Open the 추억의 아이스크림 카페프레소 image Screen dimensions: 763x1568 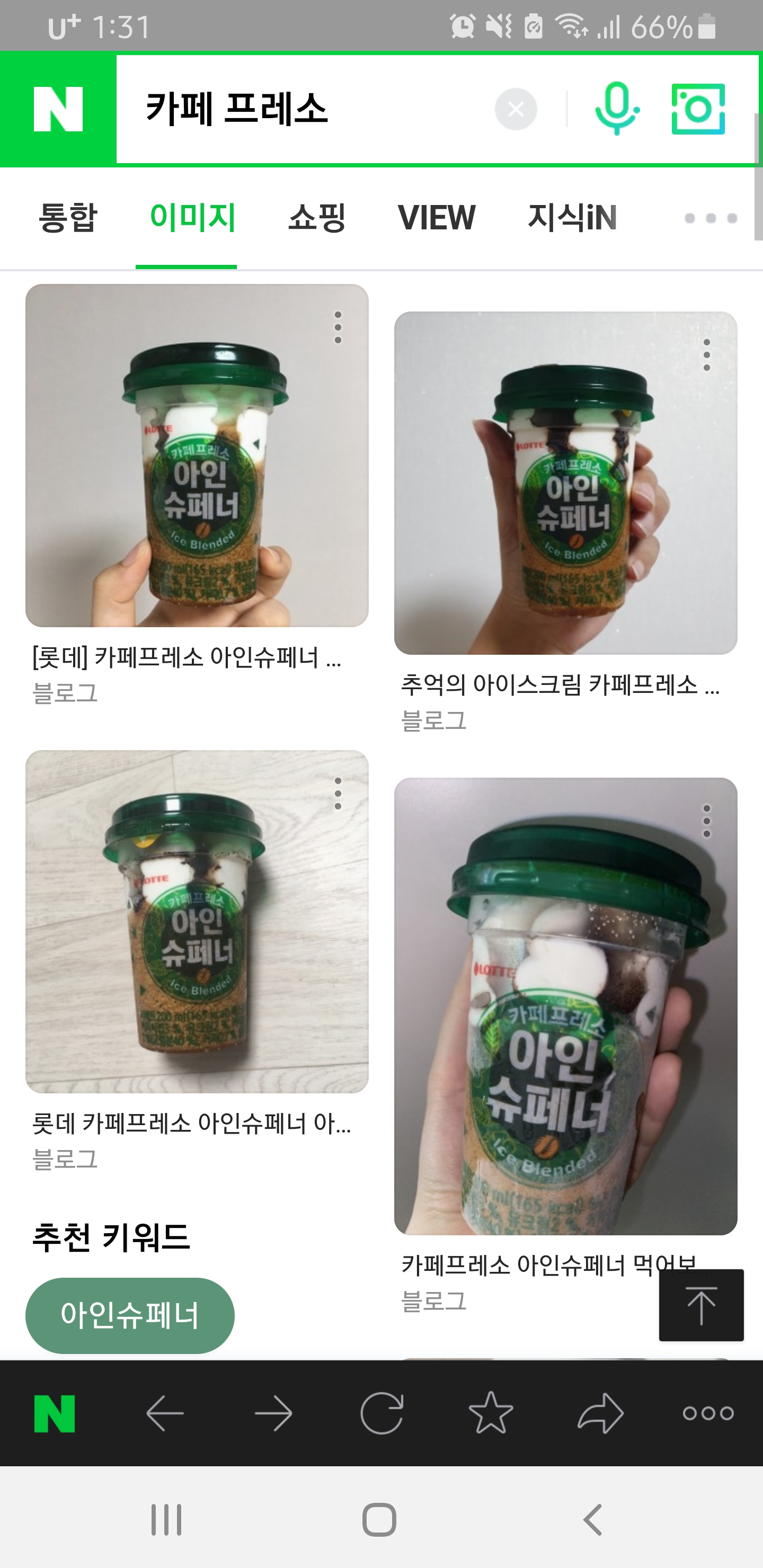565,483
